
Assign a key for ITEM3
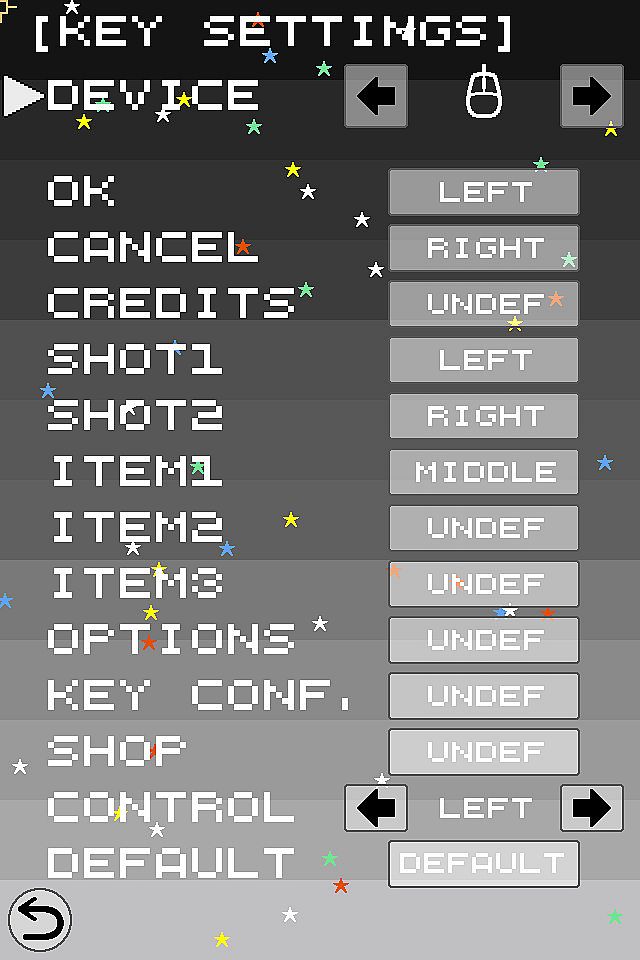click(x=484, y=584)
